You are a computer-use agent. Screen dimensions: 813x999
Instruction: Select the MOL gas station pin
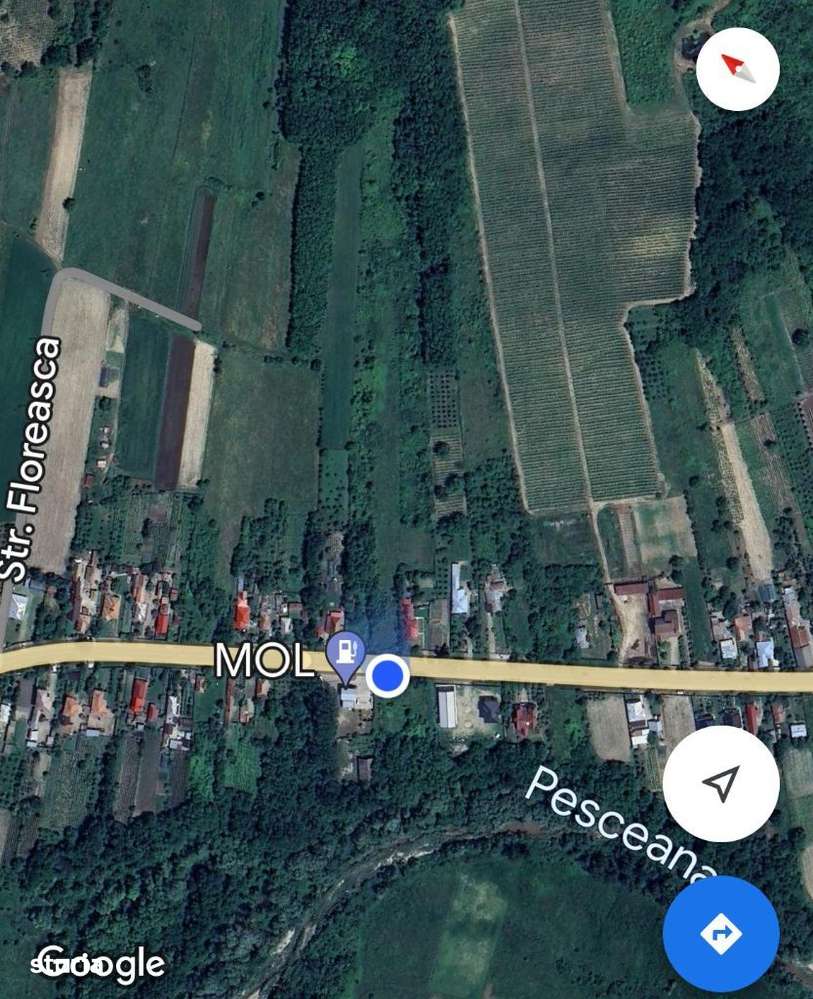click(x=345, y=652)
